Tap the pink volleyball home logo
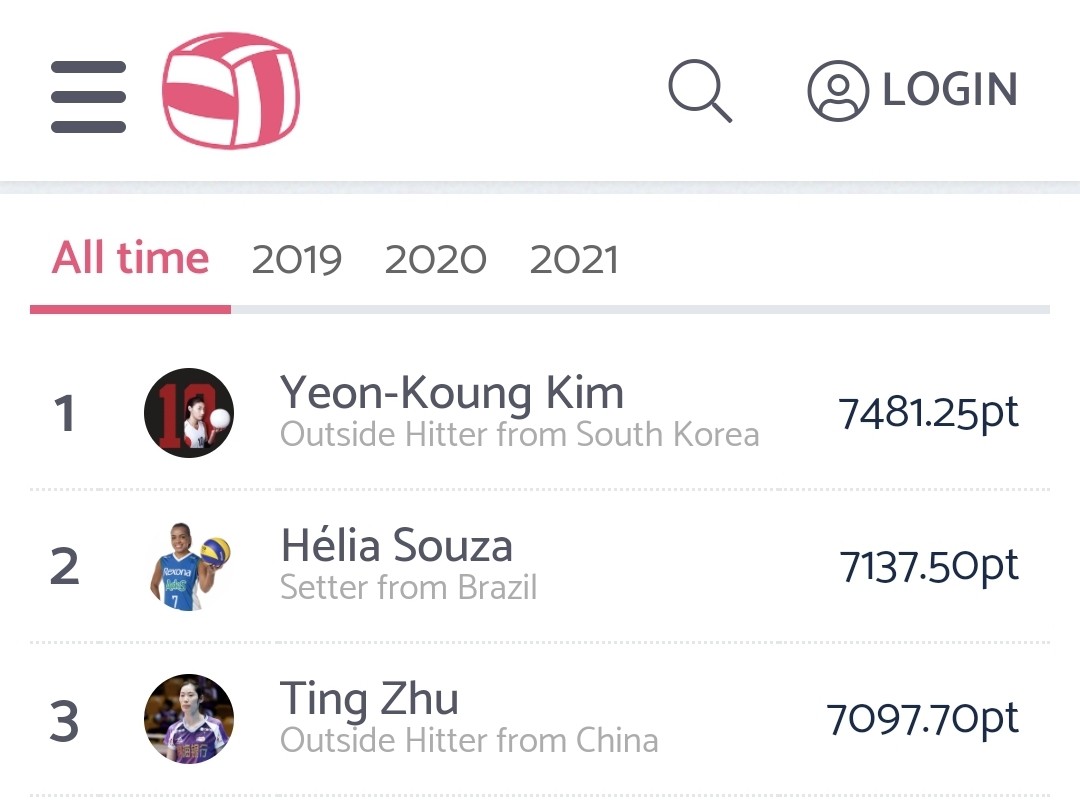The width and height of the screenshot is (1080, 800). tap(231, 92)
